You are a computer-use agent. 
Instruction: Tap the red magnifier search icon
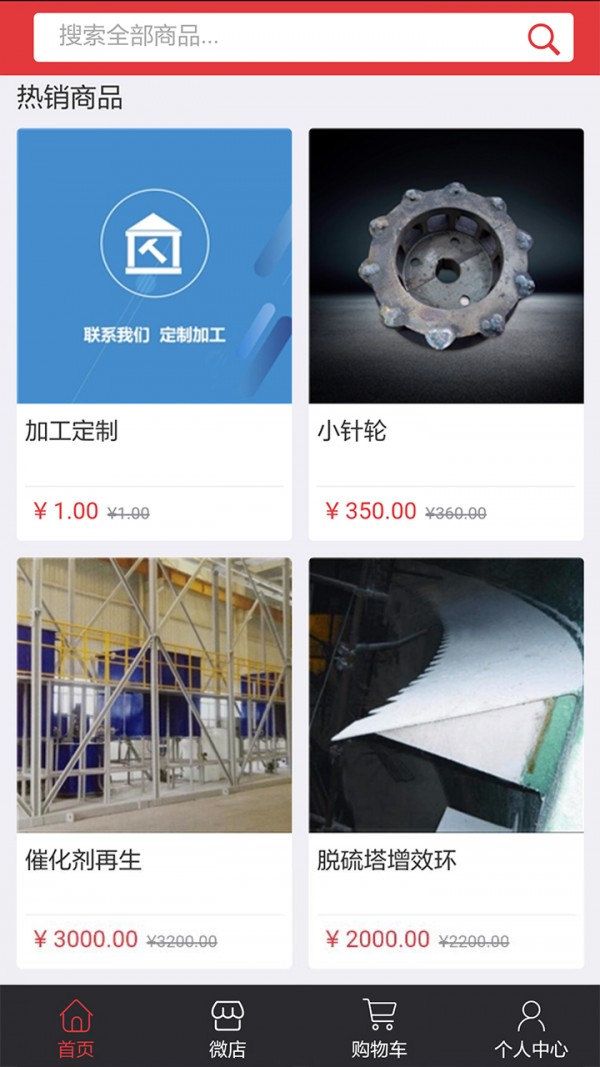pos(543,38)
